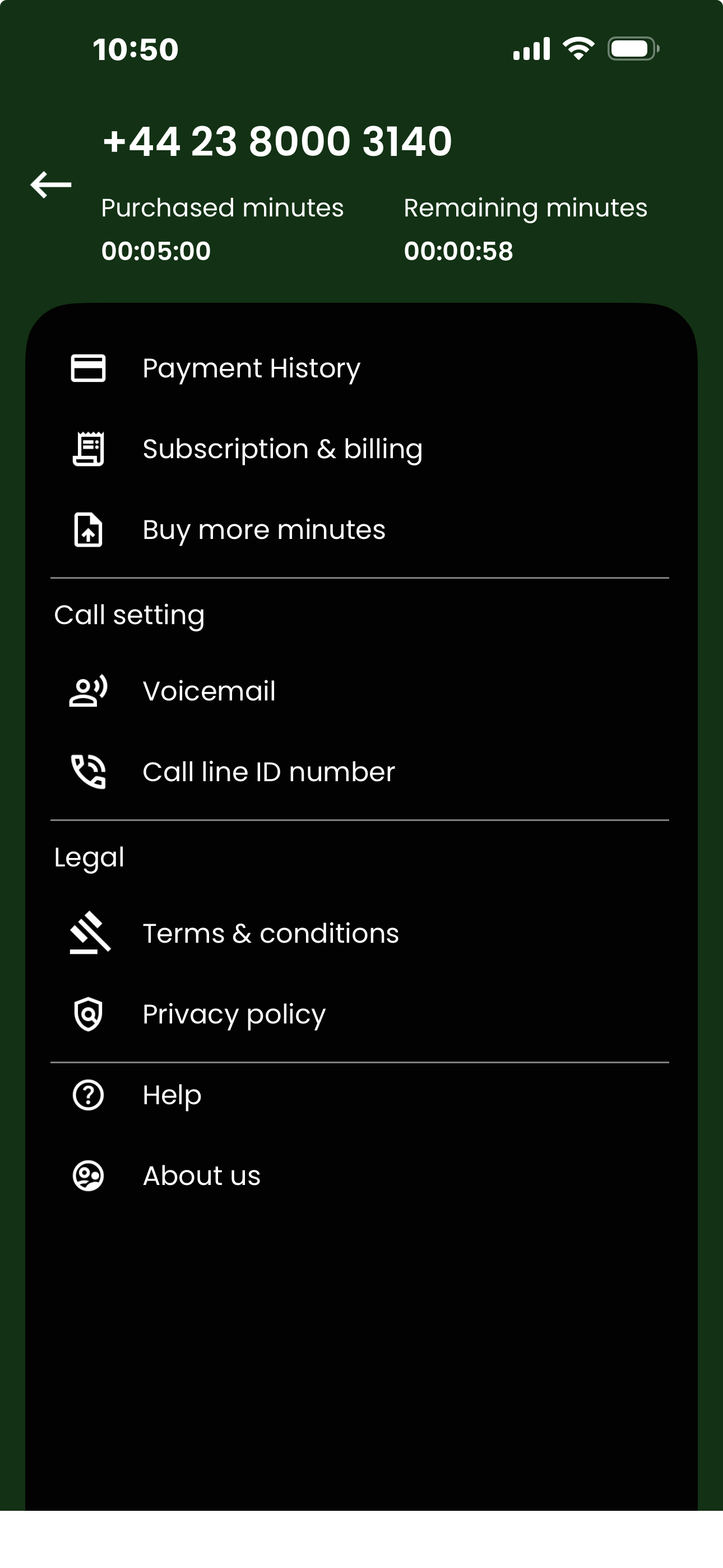Tap Call line ID number

pos(268,772)
